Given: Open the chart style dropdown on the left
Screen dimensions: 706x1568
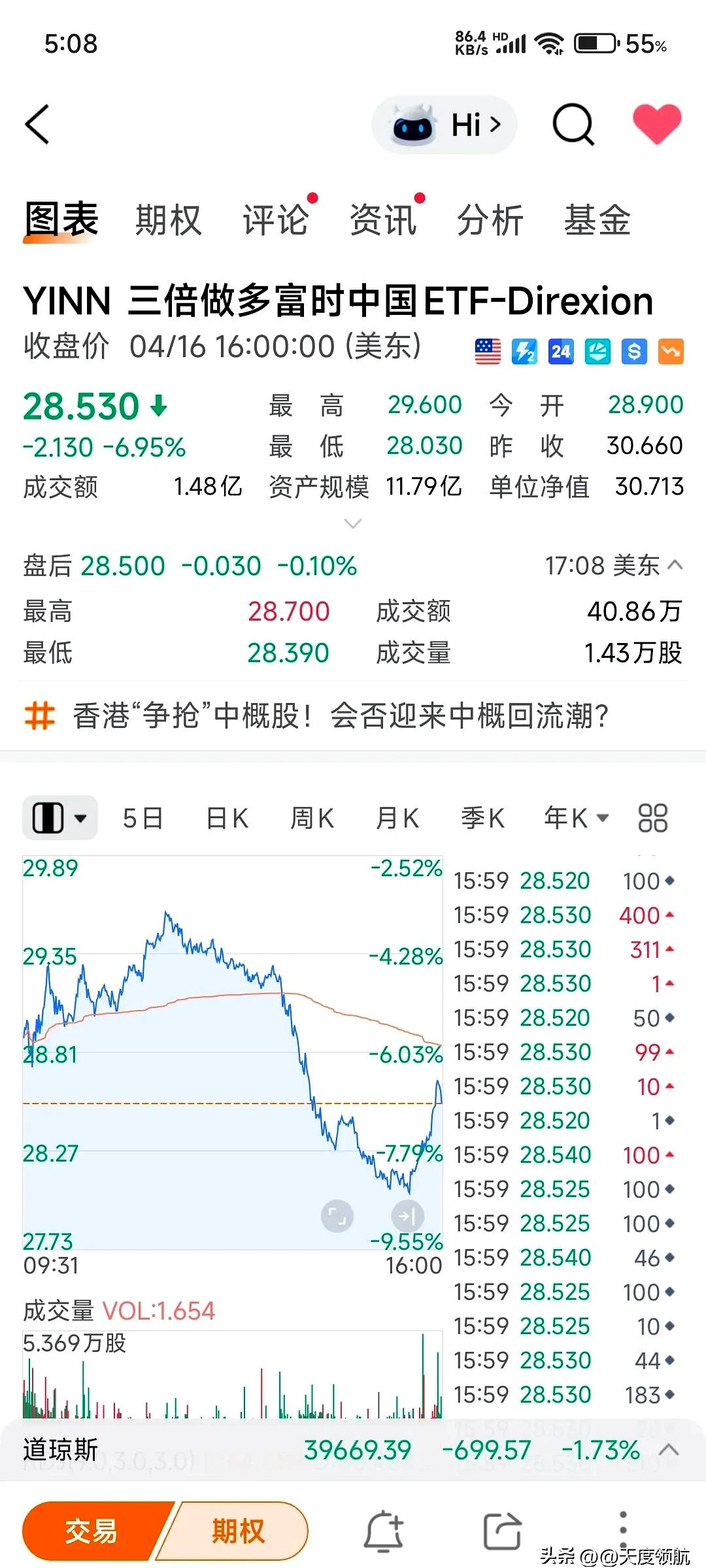Looking at the screenshot, I should pos(59,818).
